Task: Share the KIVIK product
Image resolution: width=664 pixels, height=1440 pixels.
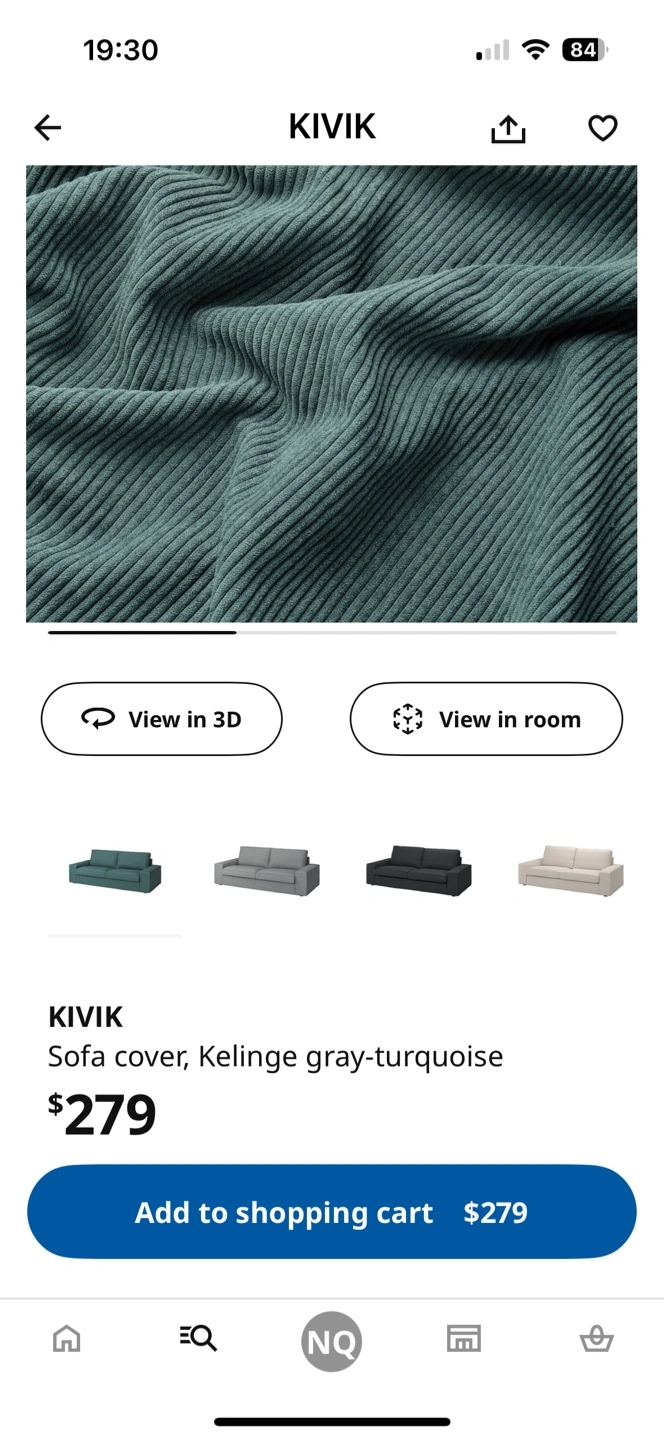Action: pos(508,128)
